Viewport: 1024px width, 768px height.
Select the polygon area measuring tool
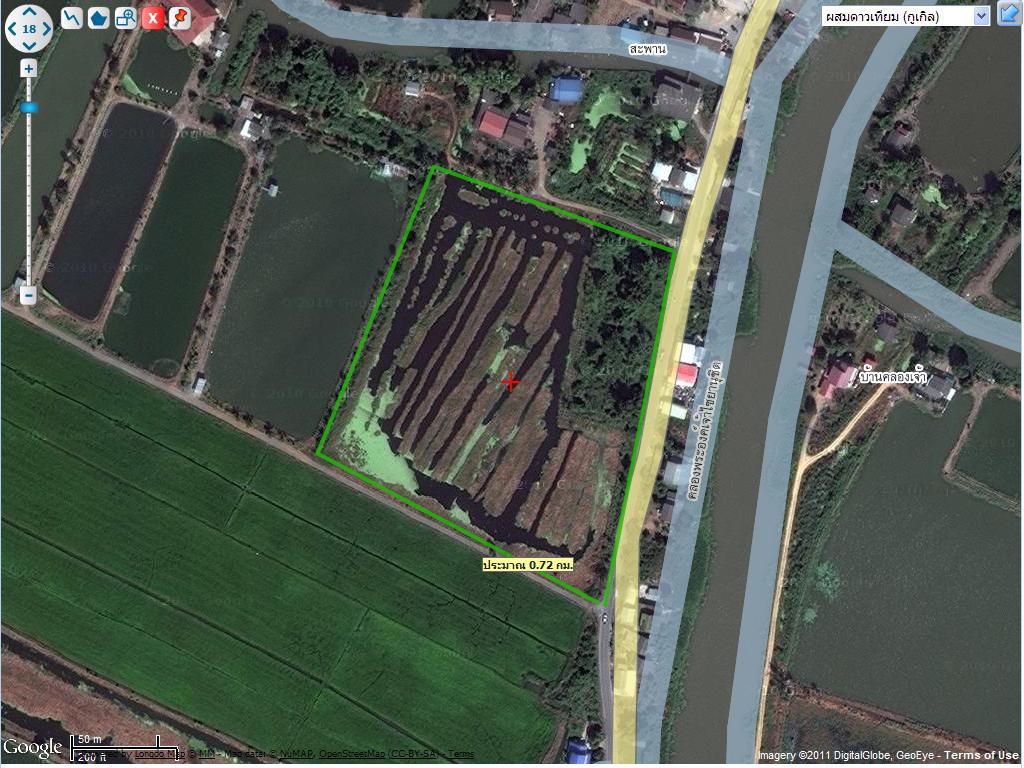click(98, 17)
